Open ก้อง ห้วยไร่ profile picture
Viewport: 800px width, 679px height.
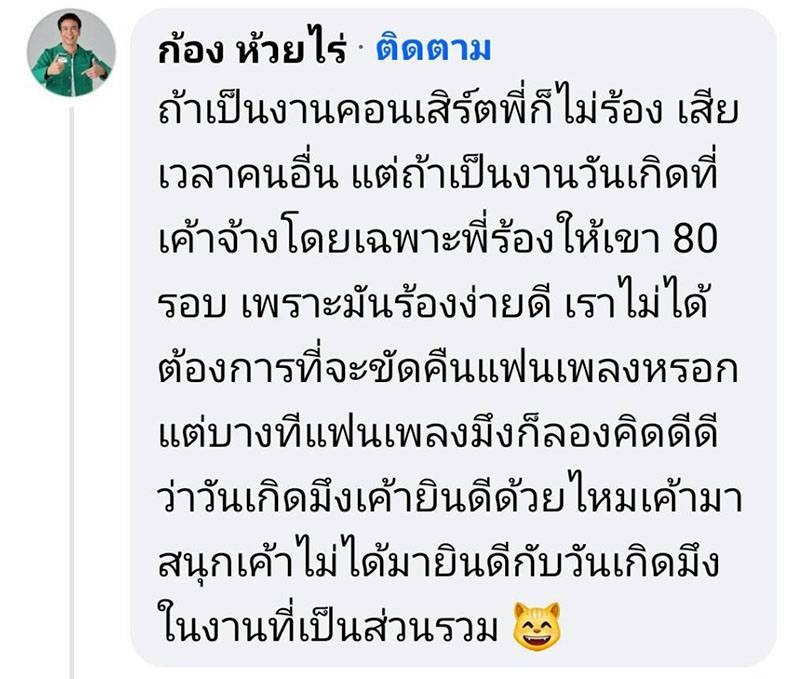69,54
